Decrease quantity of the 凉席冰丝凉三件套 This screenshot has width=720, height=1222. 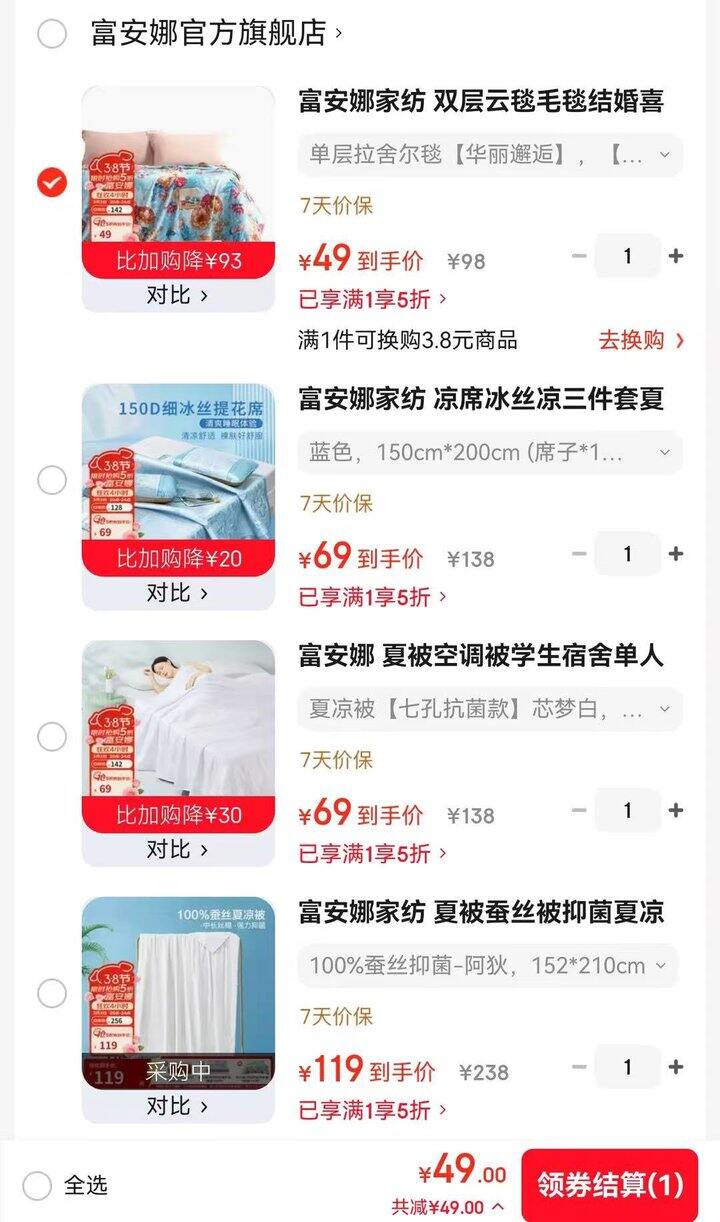(x=578, y=554)
